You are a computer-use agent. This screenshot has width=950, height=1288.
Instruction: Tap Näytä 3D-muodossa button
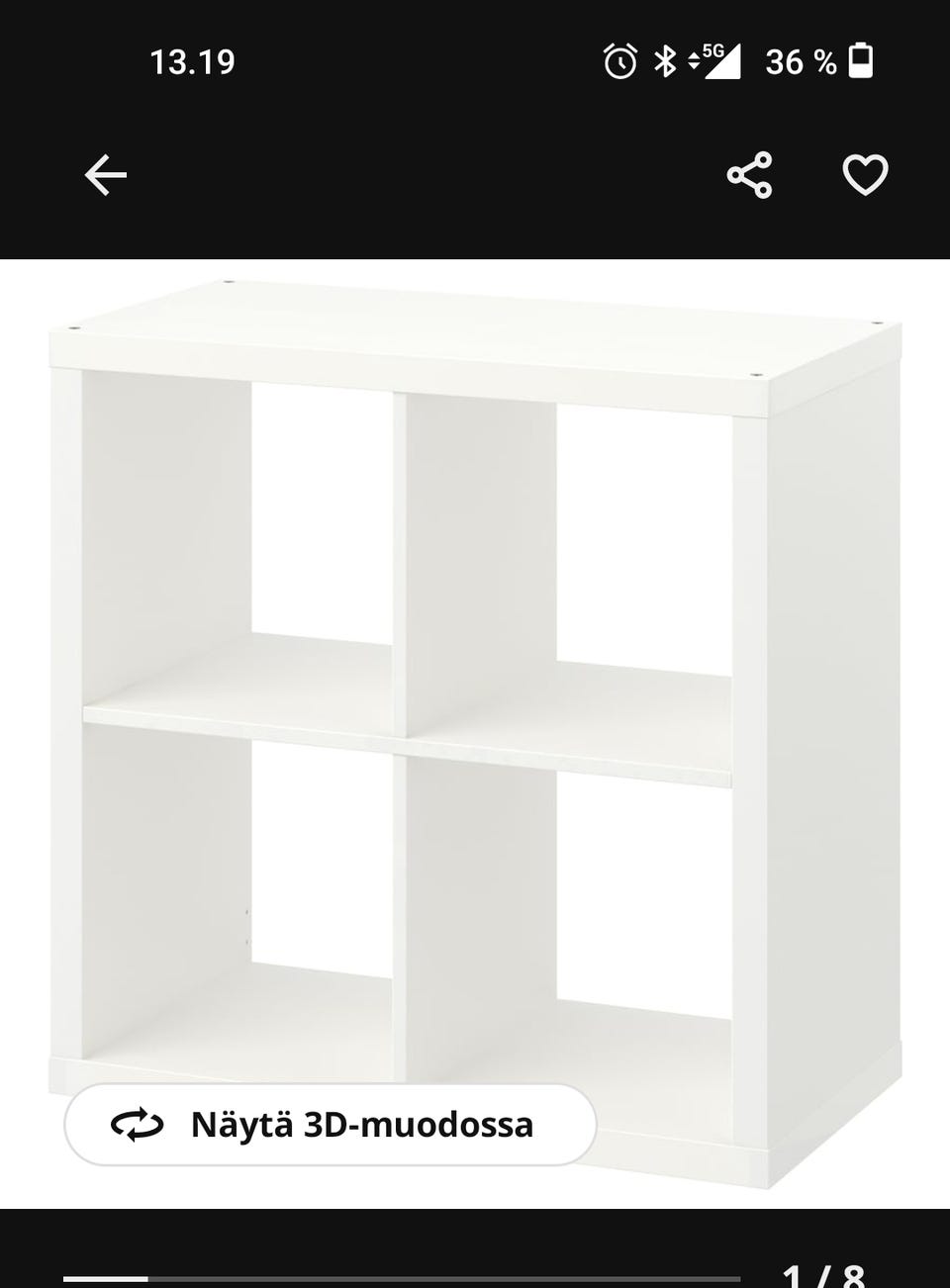click(x=331, y=1125)
